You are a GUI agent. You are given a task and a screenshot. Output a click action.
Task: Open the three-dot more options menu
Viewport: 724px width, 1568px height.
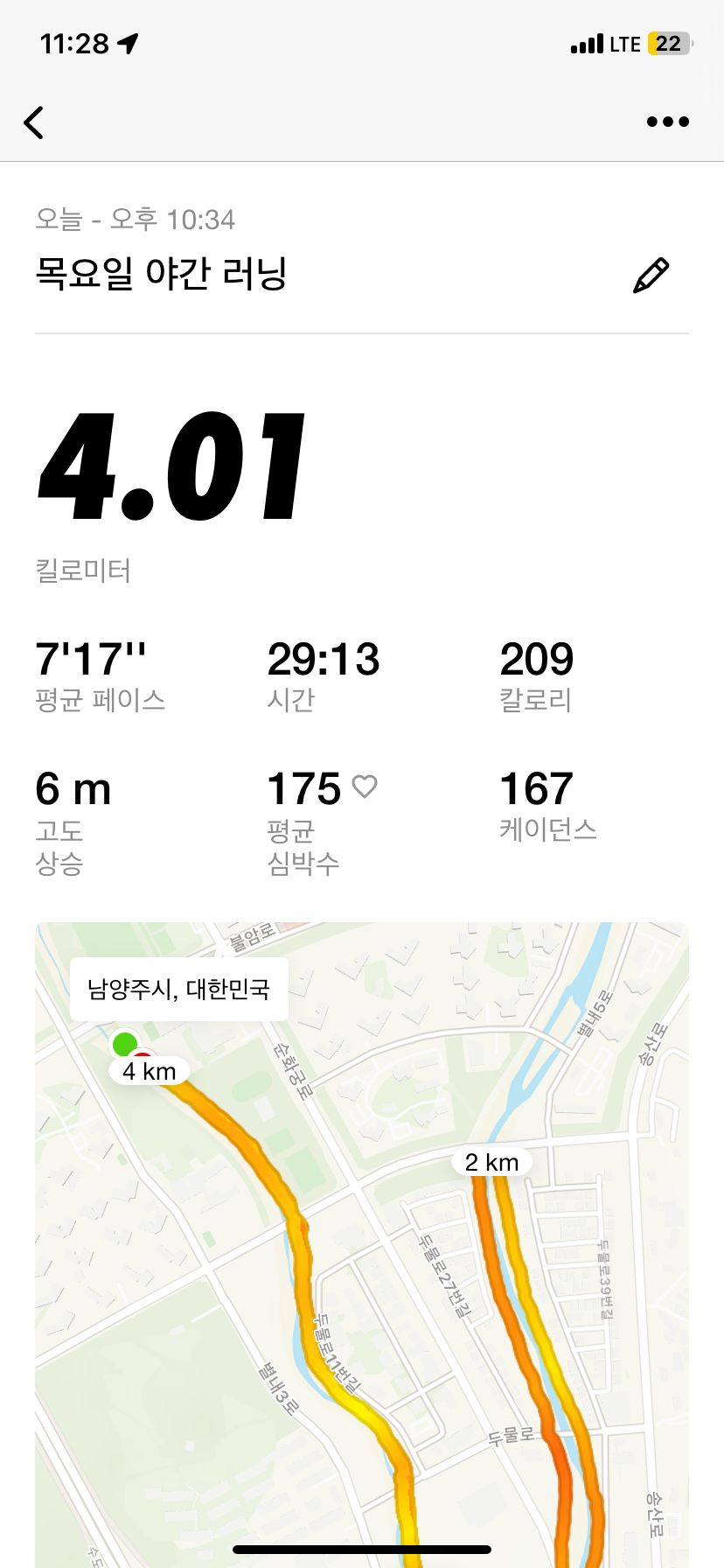[x=667, y=122]
